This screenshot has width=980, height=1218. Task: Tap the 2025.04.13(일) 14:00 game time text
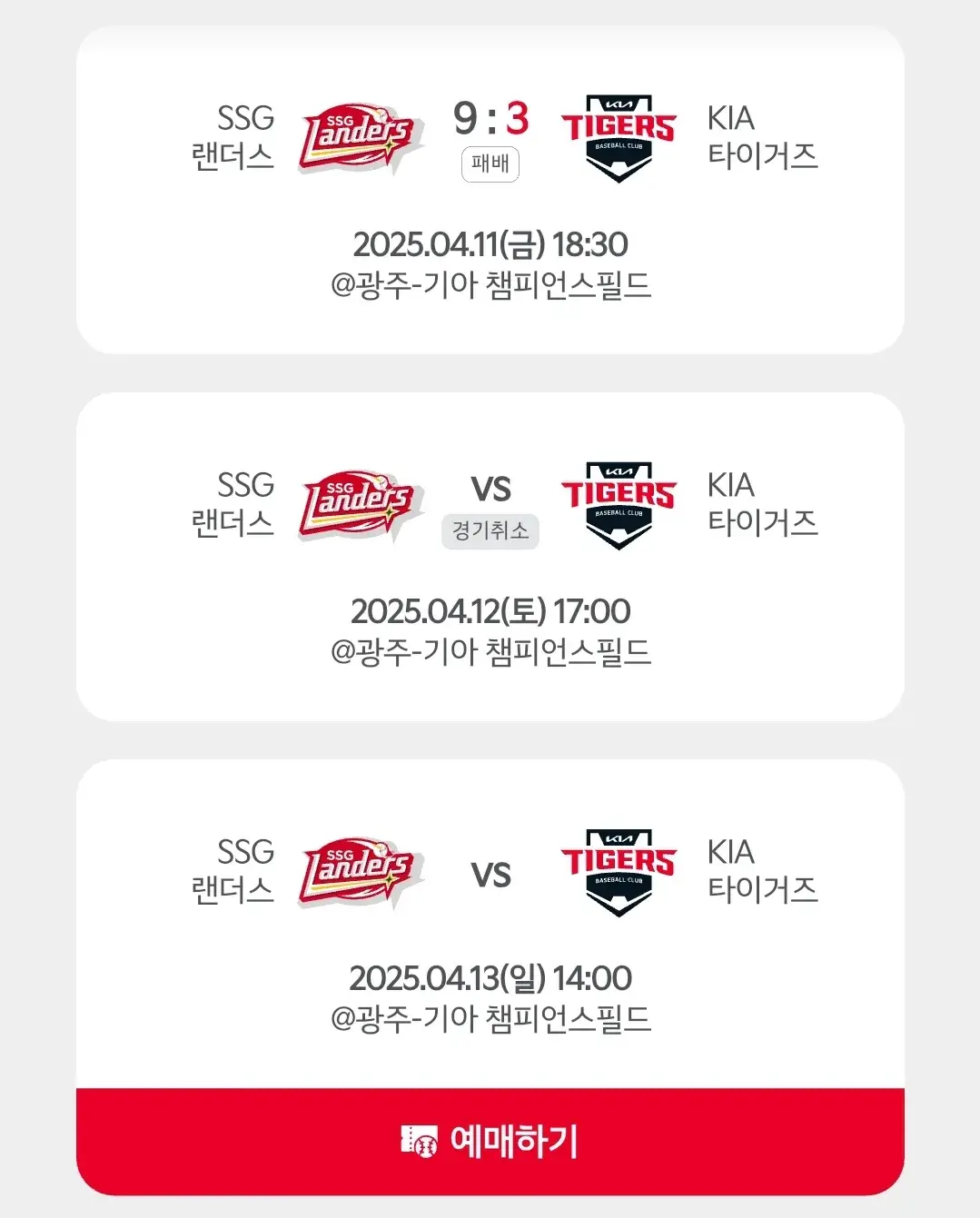pyautogui.click(x=490, y=977)
